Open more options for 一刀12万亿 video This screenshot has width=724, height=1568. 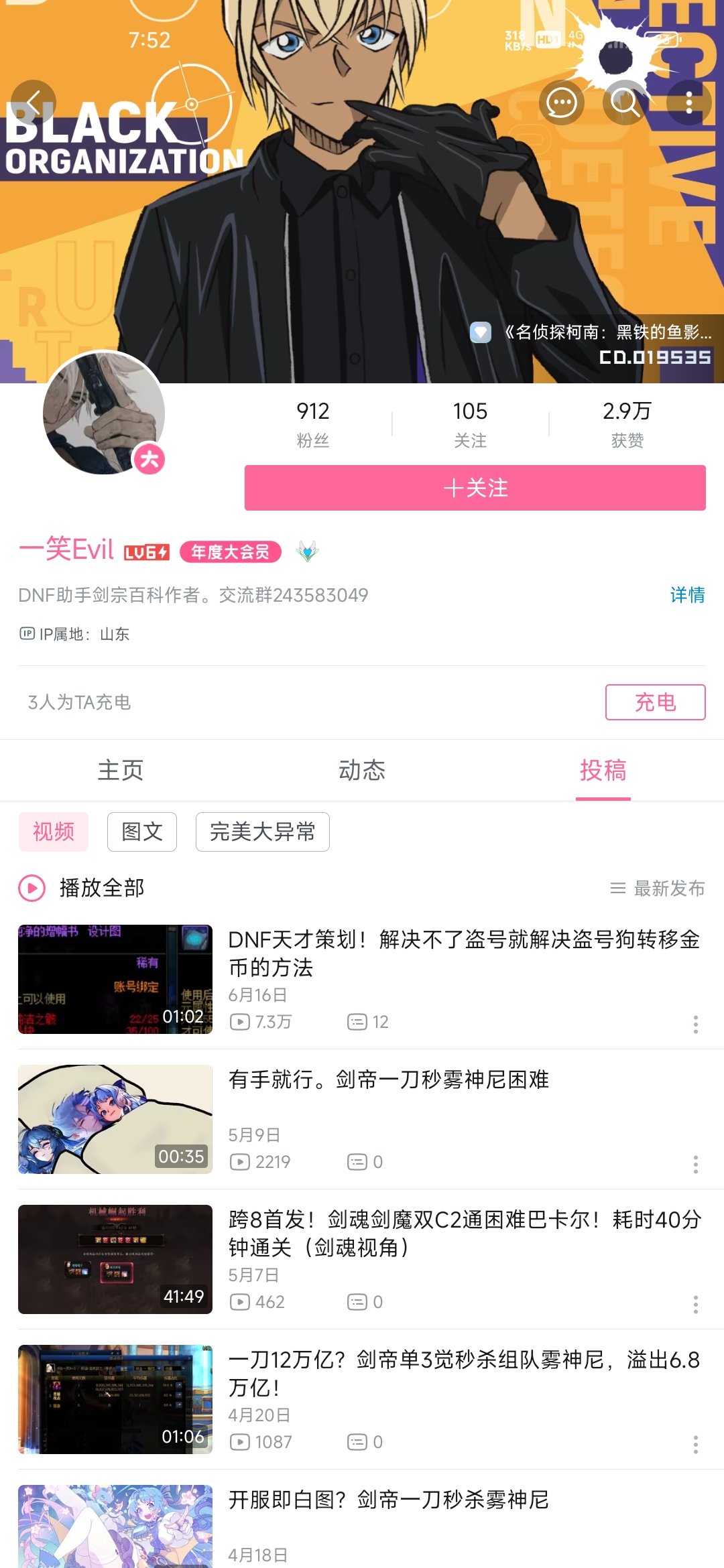point(696,1445)
